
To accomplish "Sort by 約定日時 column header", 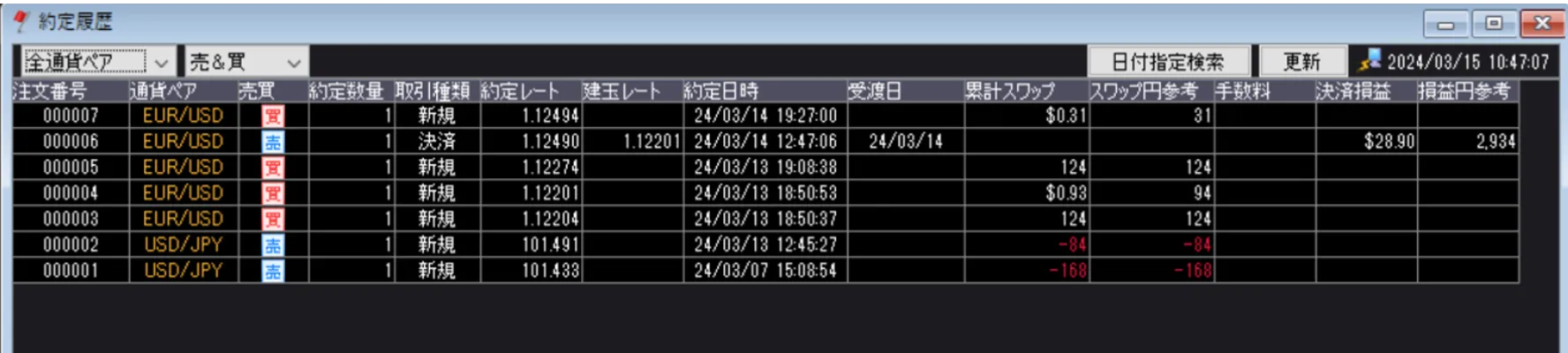I will (x=721, y=91).
